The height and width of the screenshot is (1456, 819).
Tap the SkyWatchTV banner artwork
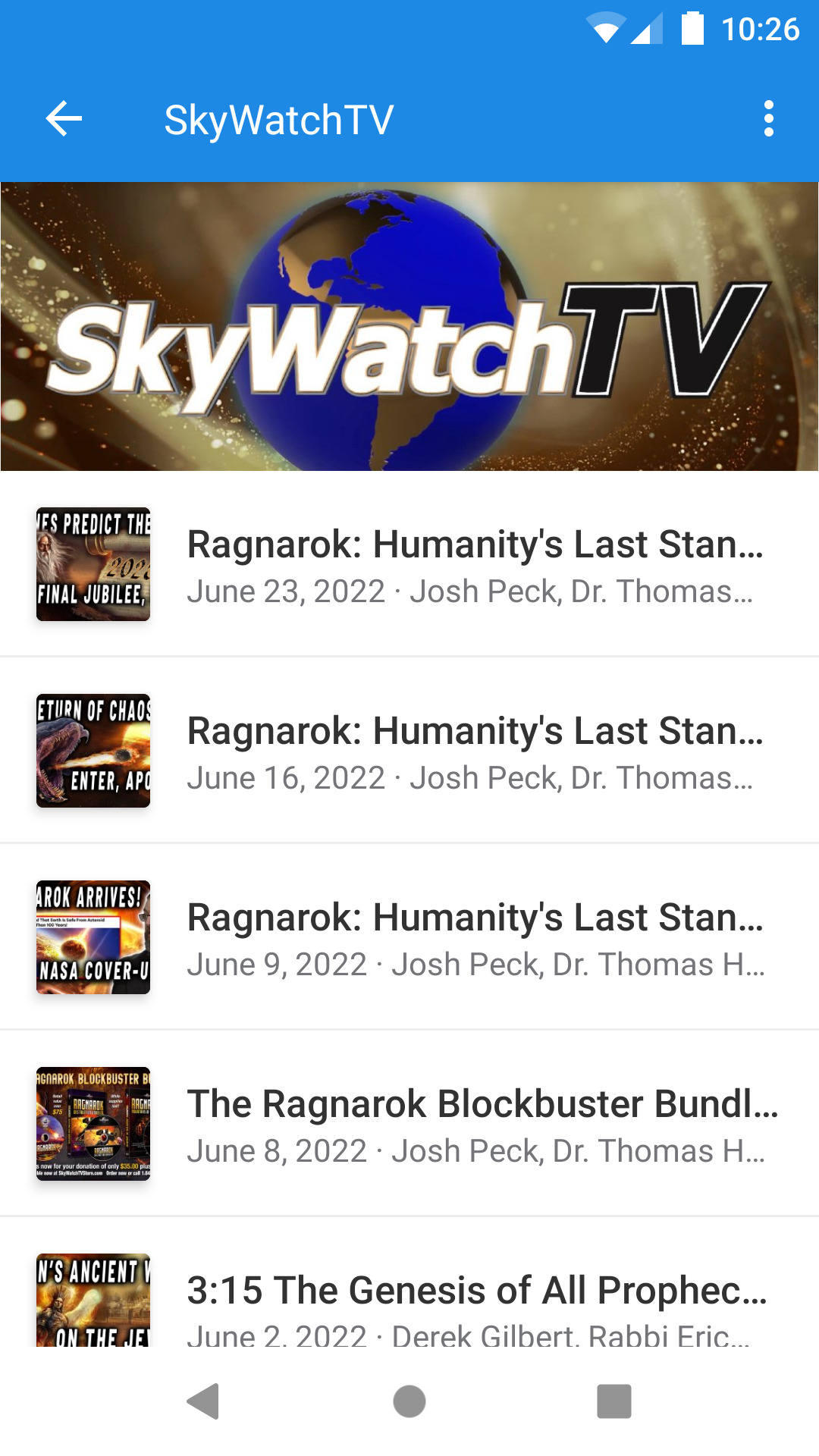(409, 325)
